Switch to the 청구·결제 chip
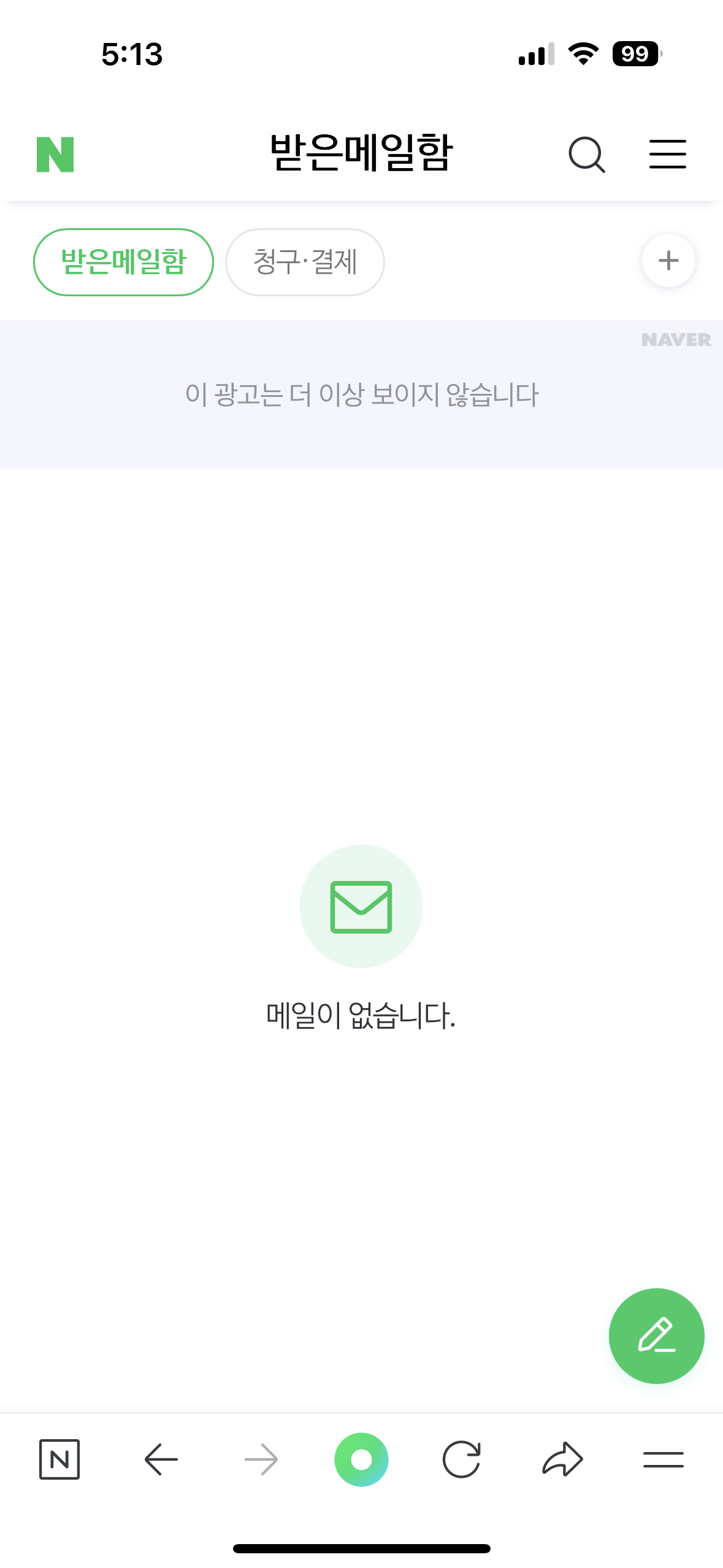The image size is (723, 1568). click(305, 262)
